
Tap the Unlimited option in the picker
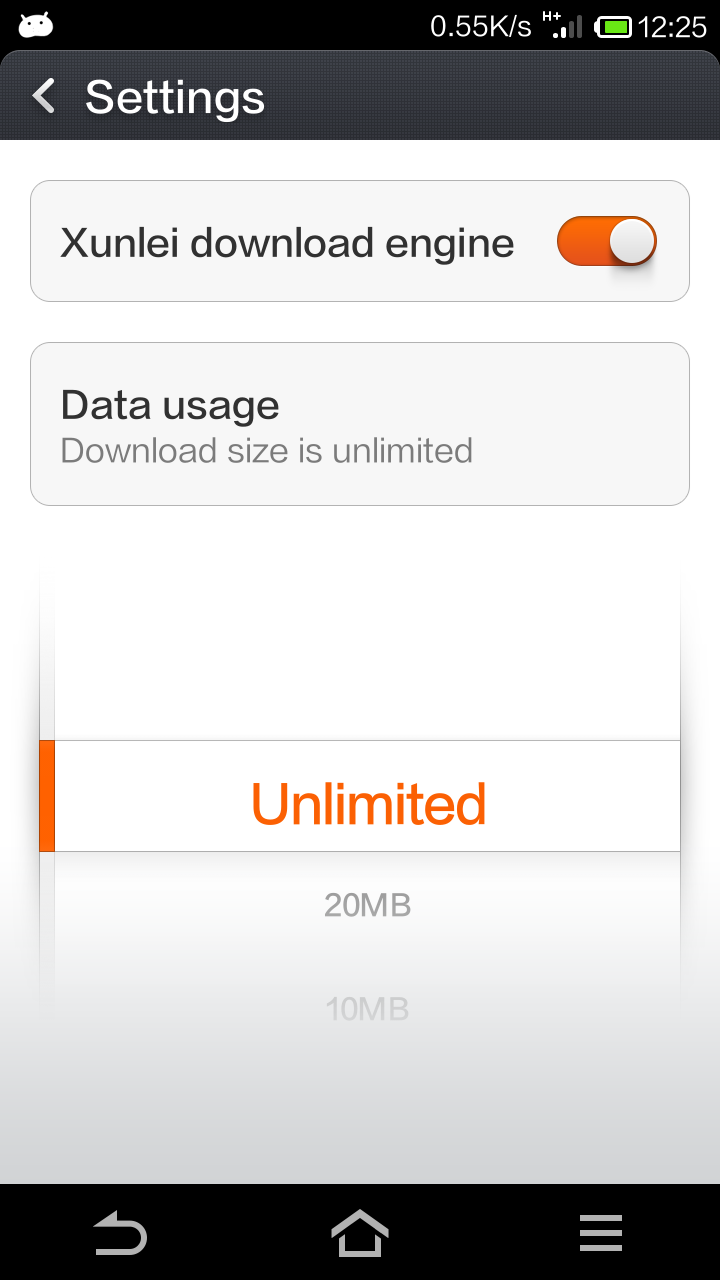click(367, 802)
